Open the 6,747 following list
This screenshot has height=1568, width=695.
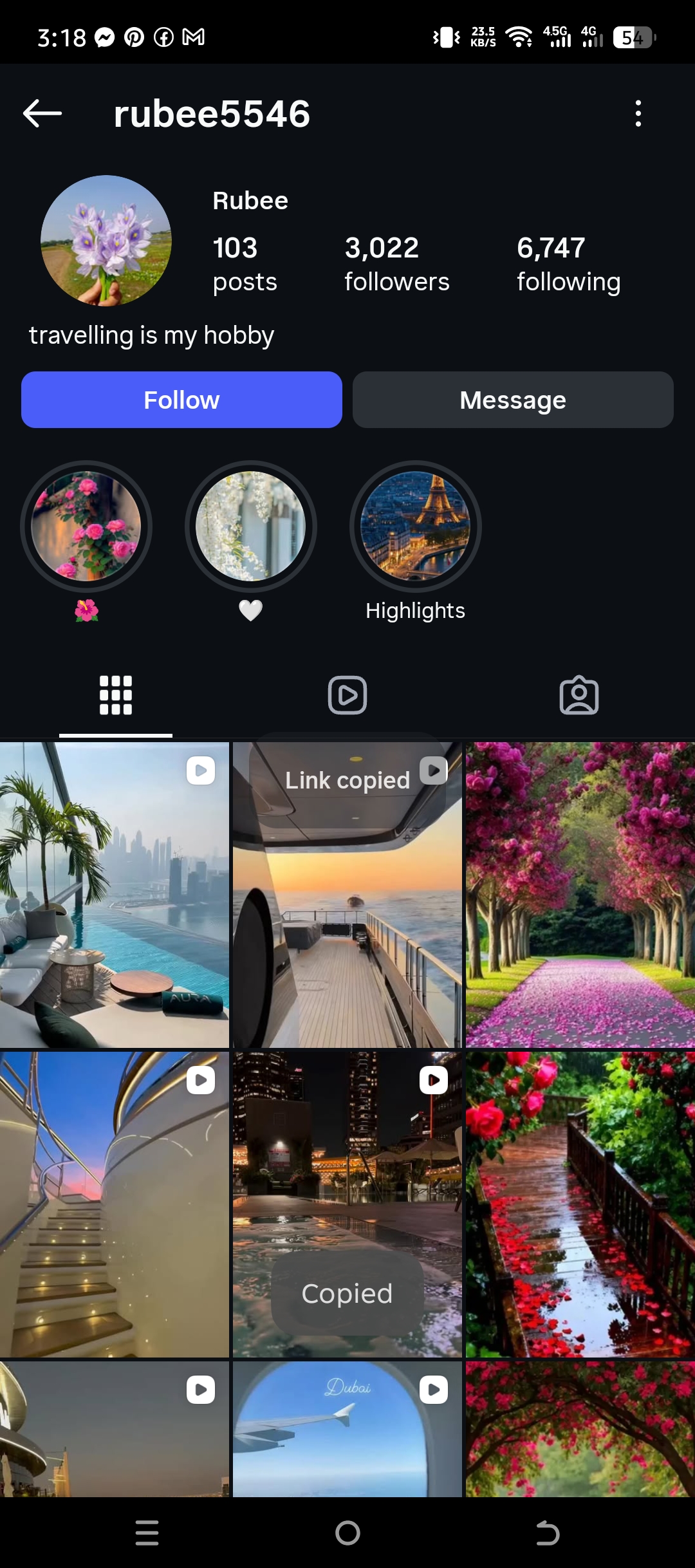(568, 264)
